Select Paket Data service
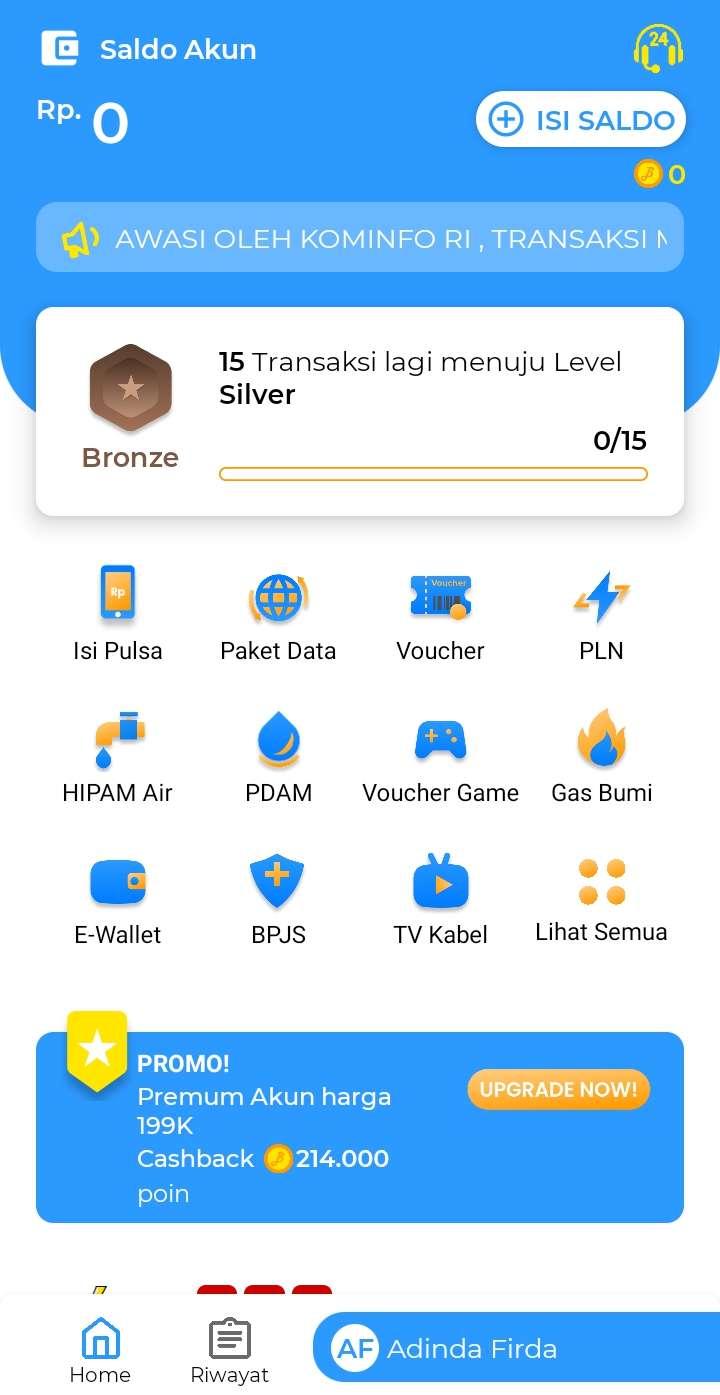This screenshot has height=1395, width=720. click(x=278, y=614)
